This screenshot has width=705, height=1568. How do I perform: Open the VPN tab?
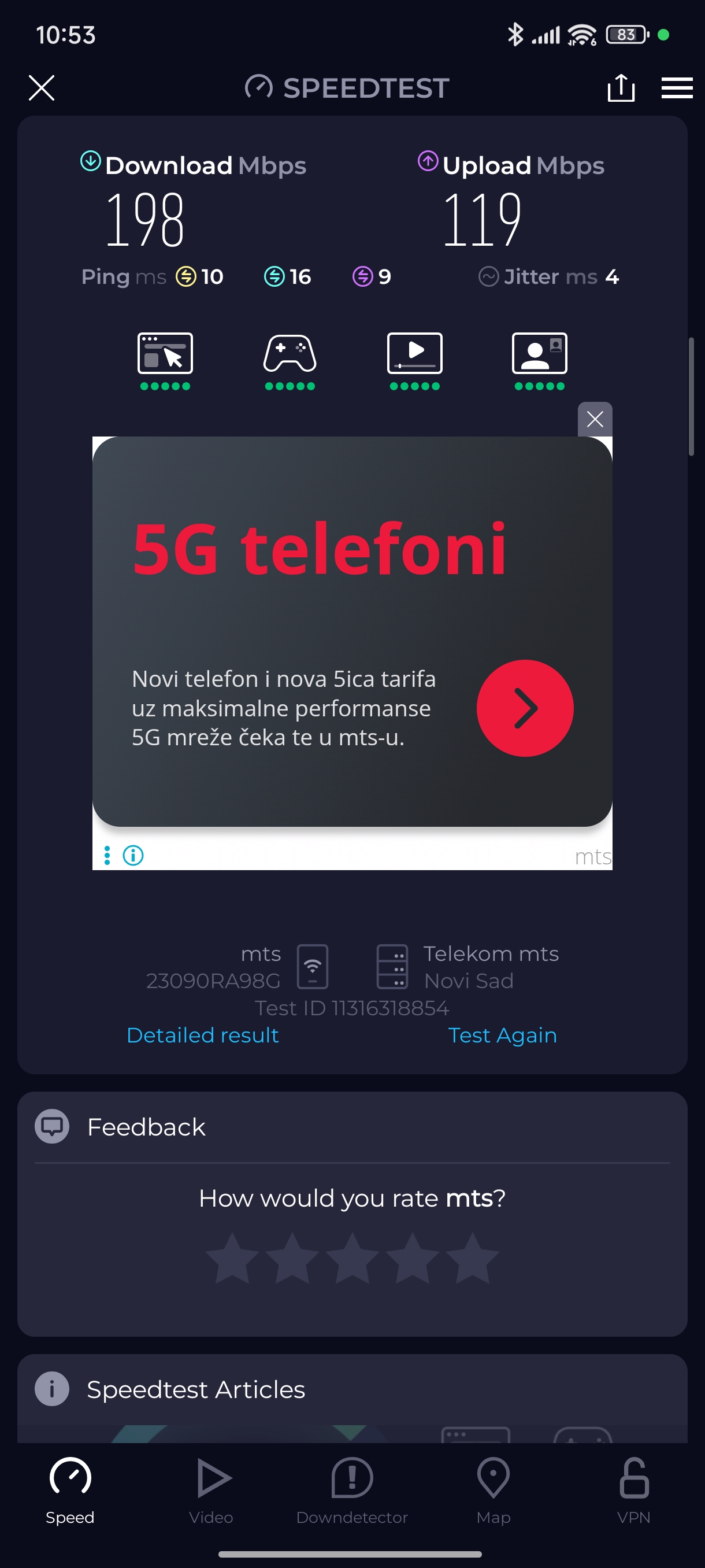(633, 1489)
